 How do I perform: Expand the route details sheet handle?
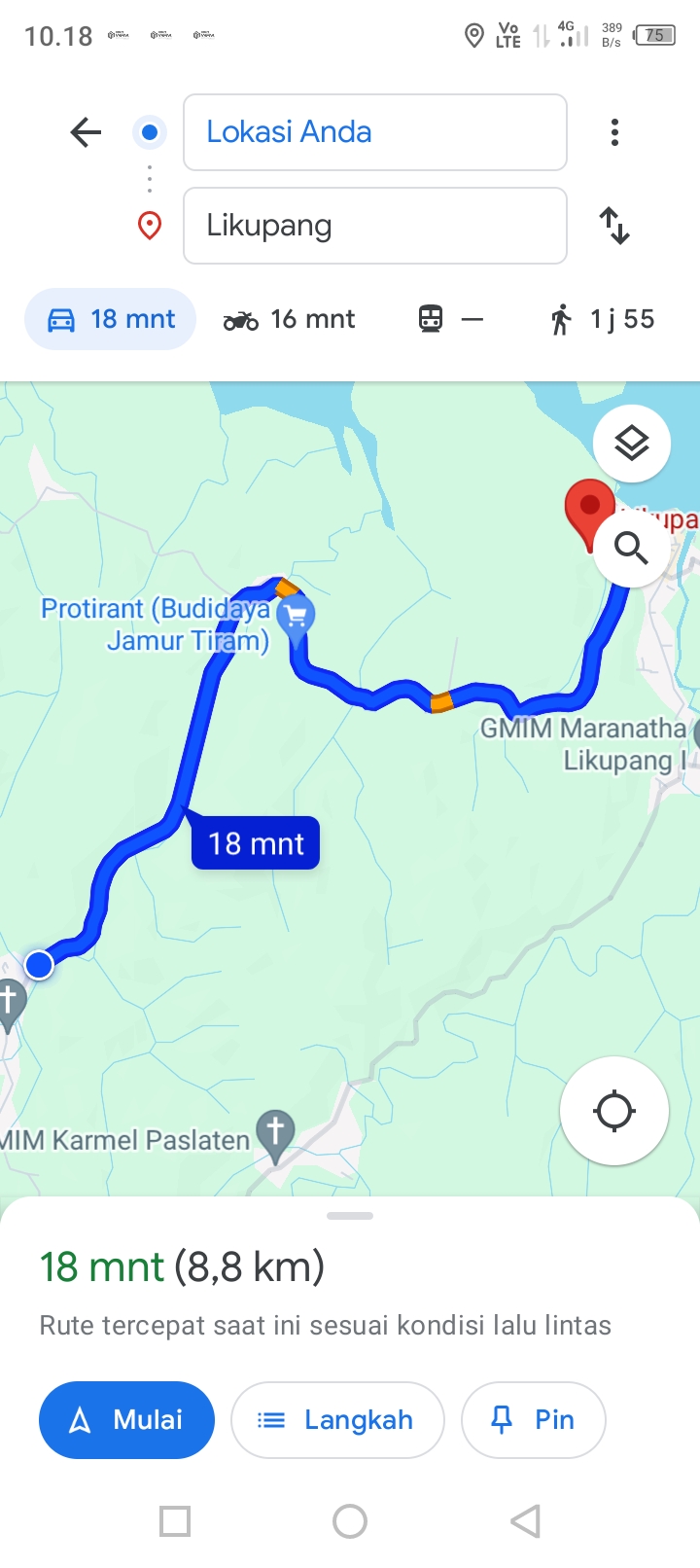coord(350,1216)
